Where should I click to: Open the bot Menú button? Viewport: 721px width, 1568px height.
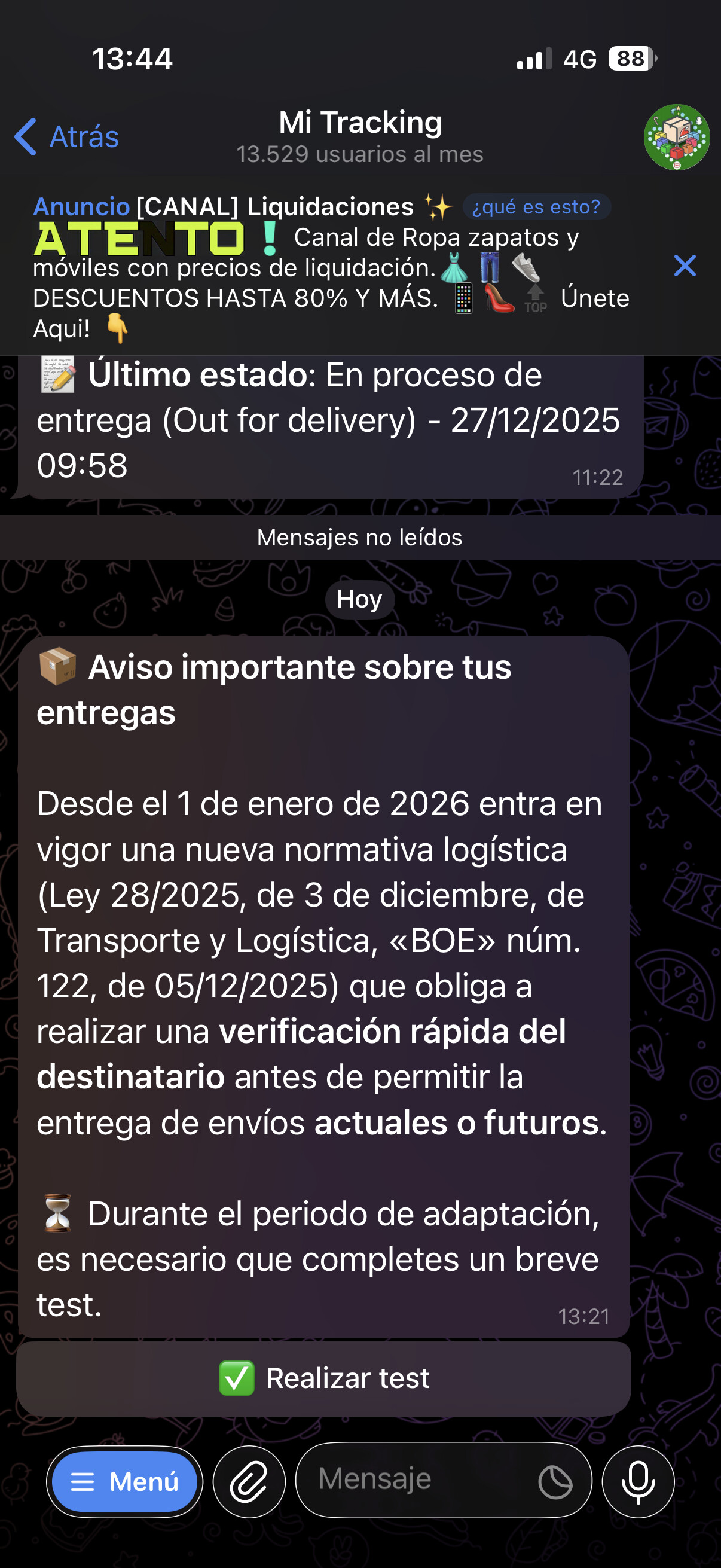(125, 1481)
